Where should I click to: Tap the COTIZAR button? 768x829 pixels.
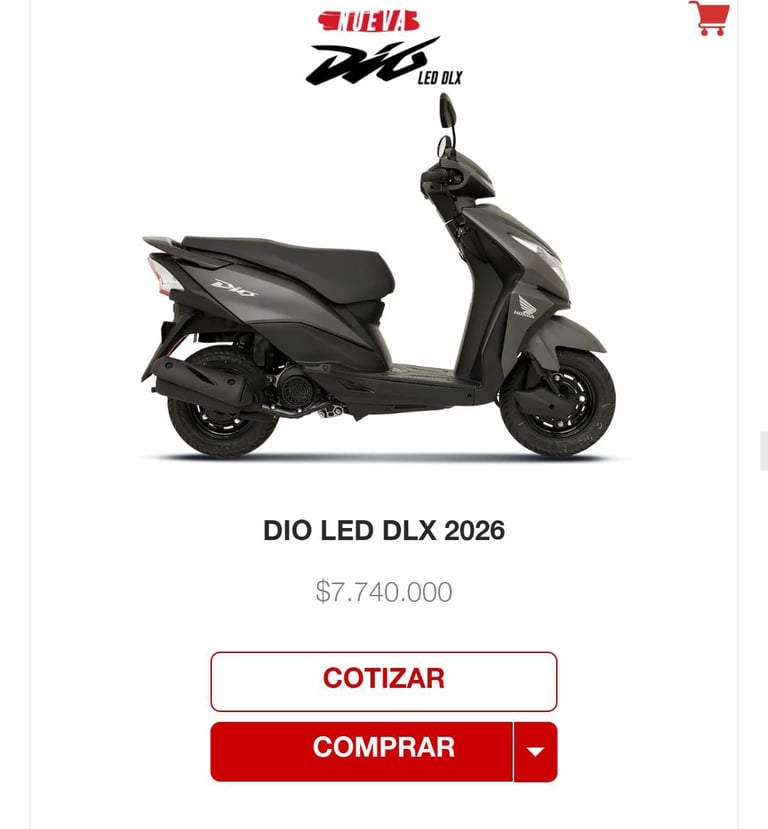tap(383, 681)
